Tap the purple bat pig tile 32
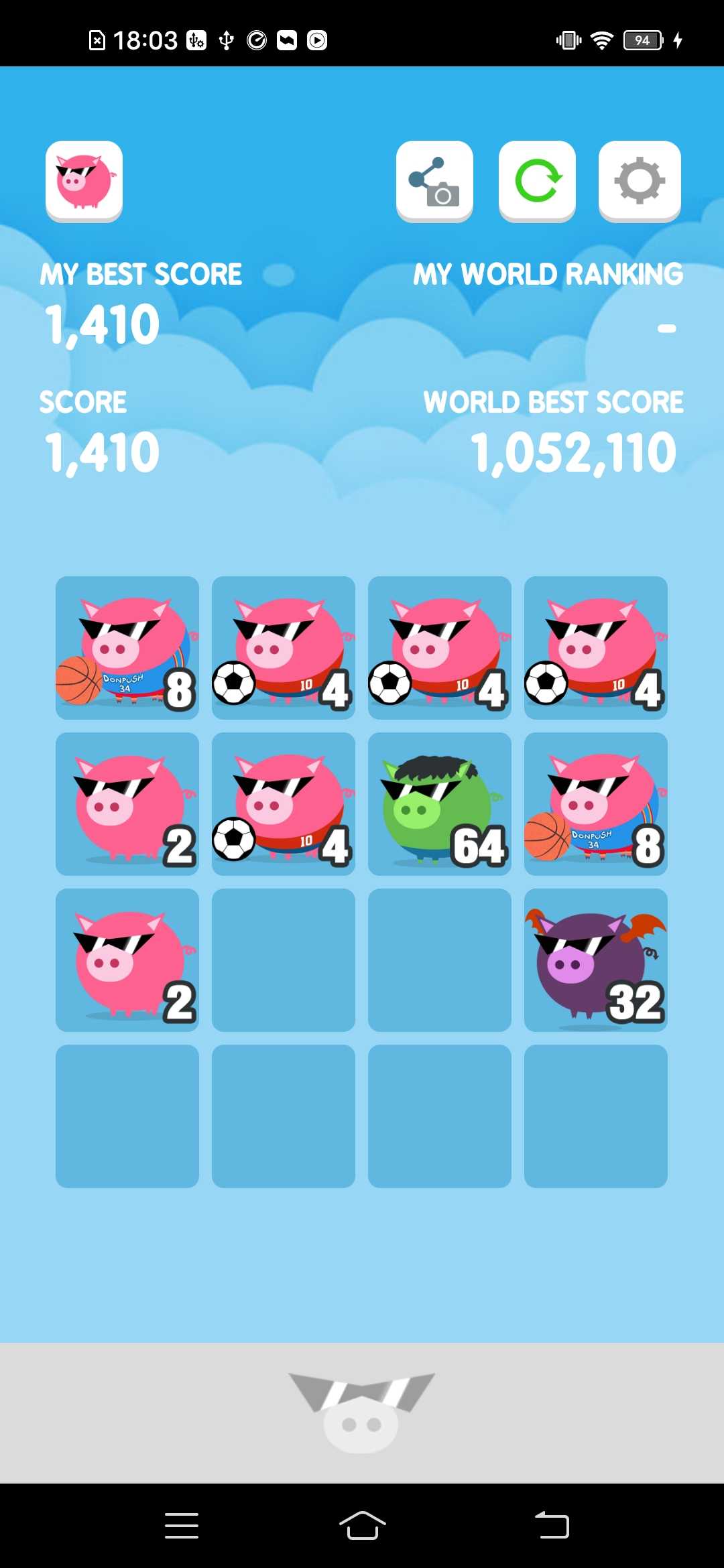 click(x=595, y=960)
